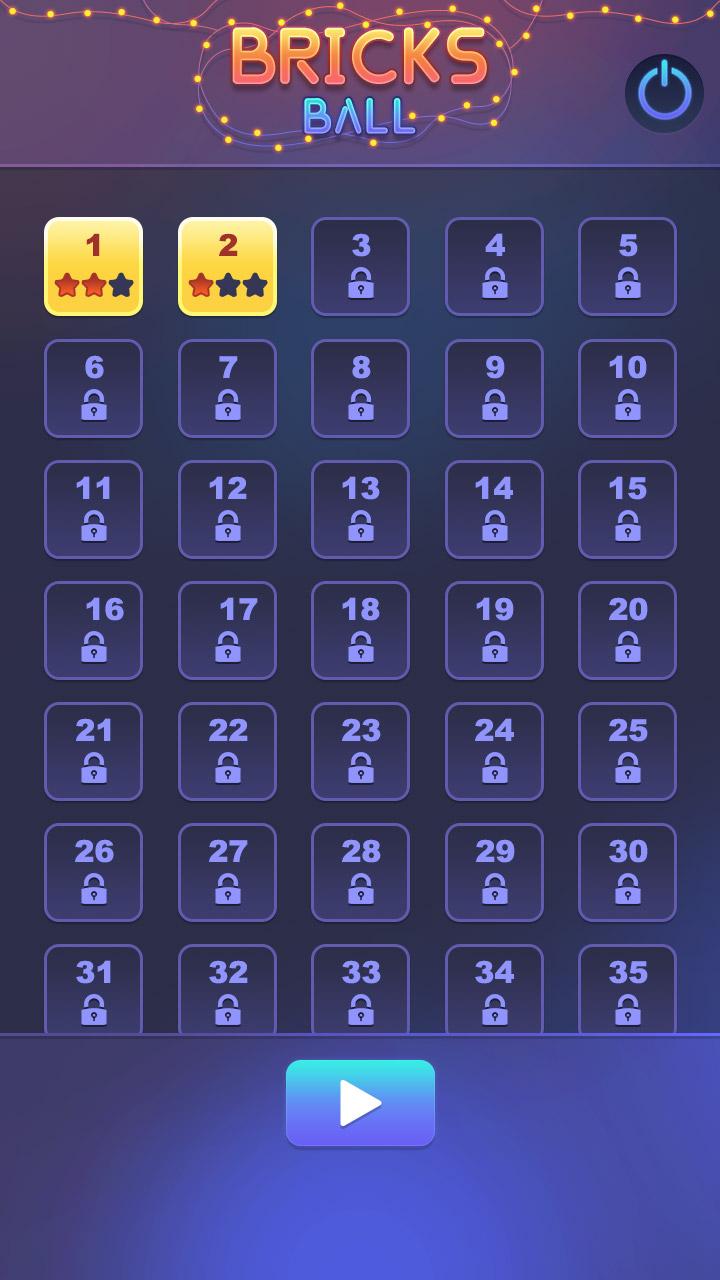Tap locked level 16 tile
The image size is (720, 1280).
pos(94,630)
